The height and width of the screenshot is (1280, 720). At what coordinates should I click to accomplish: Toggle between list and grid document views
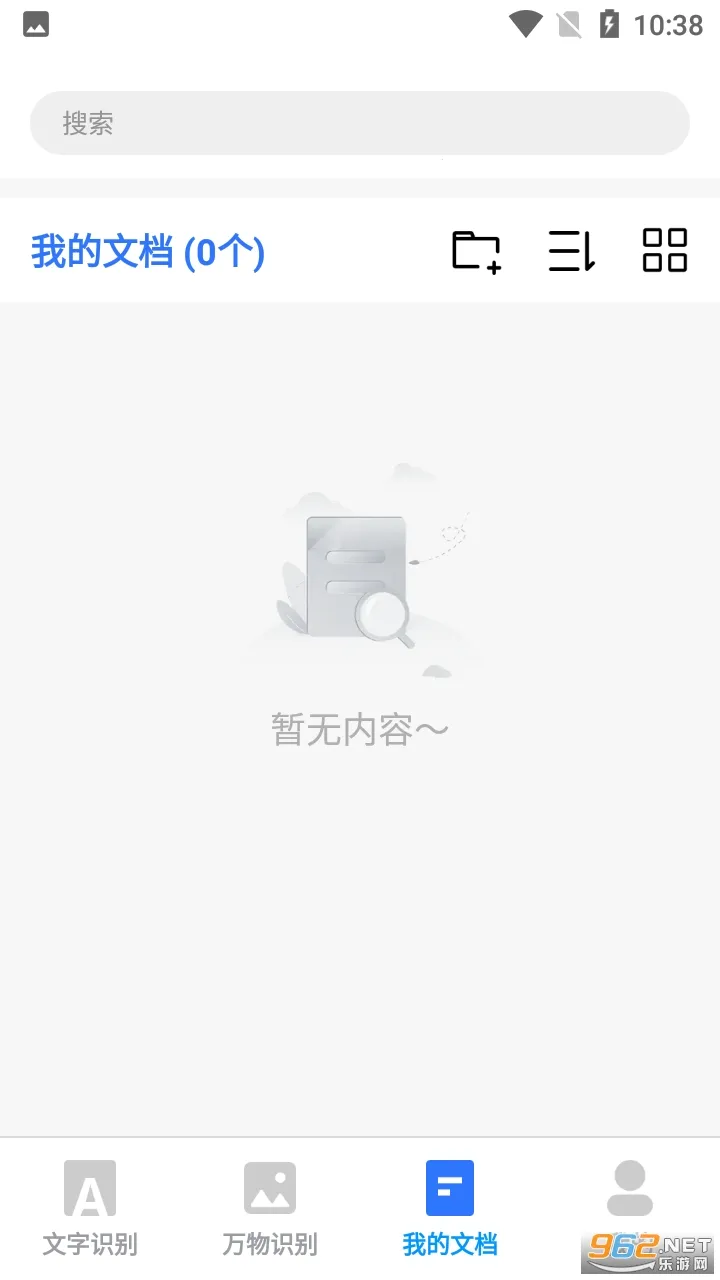pos(664,252)
